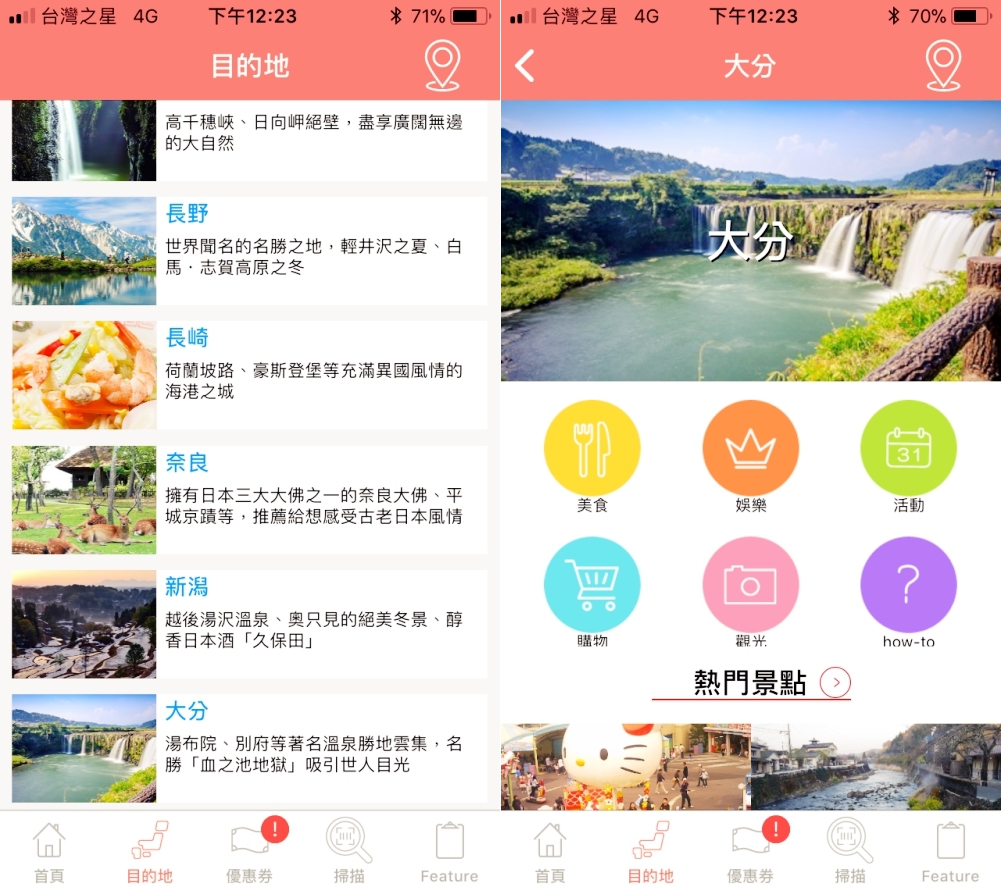Open the 購物 shopping cart category

click(x=592, y=585)
